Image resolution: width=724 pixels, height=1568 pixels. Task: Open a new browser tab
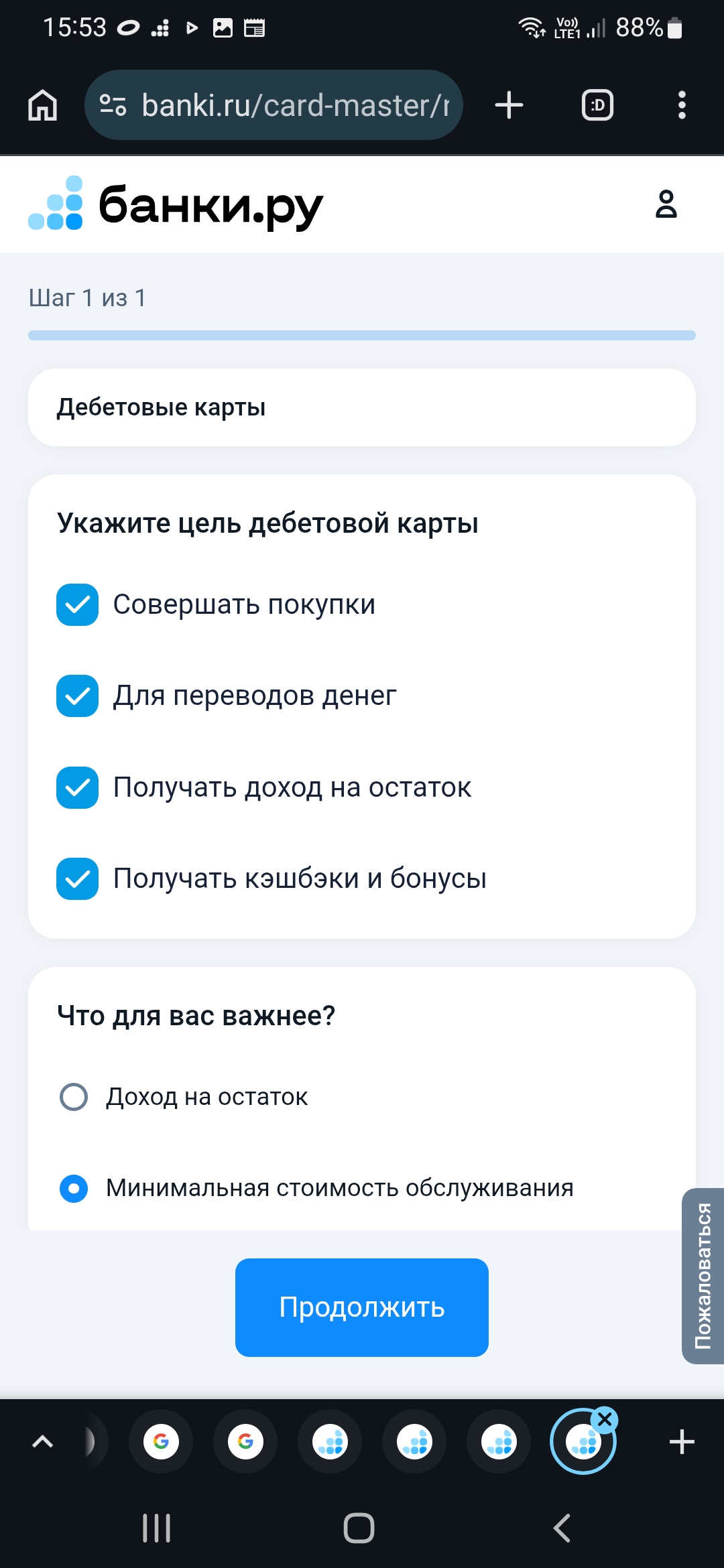509,105
